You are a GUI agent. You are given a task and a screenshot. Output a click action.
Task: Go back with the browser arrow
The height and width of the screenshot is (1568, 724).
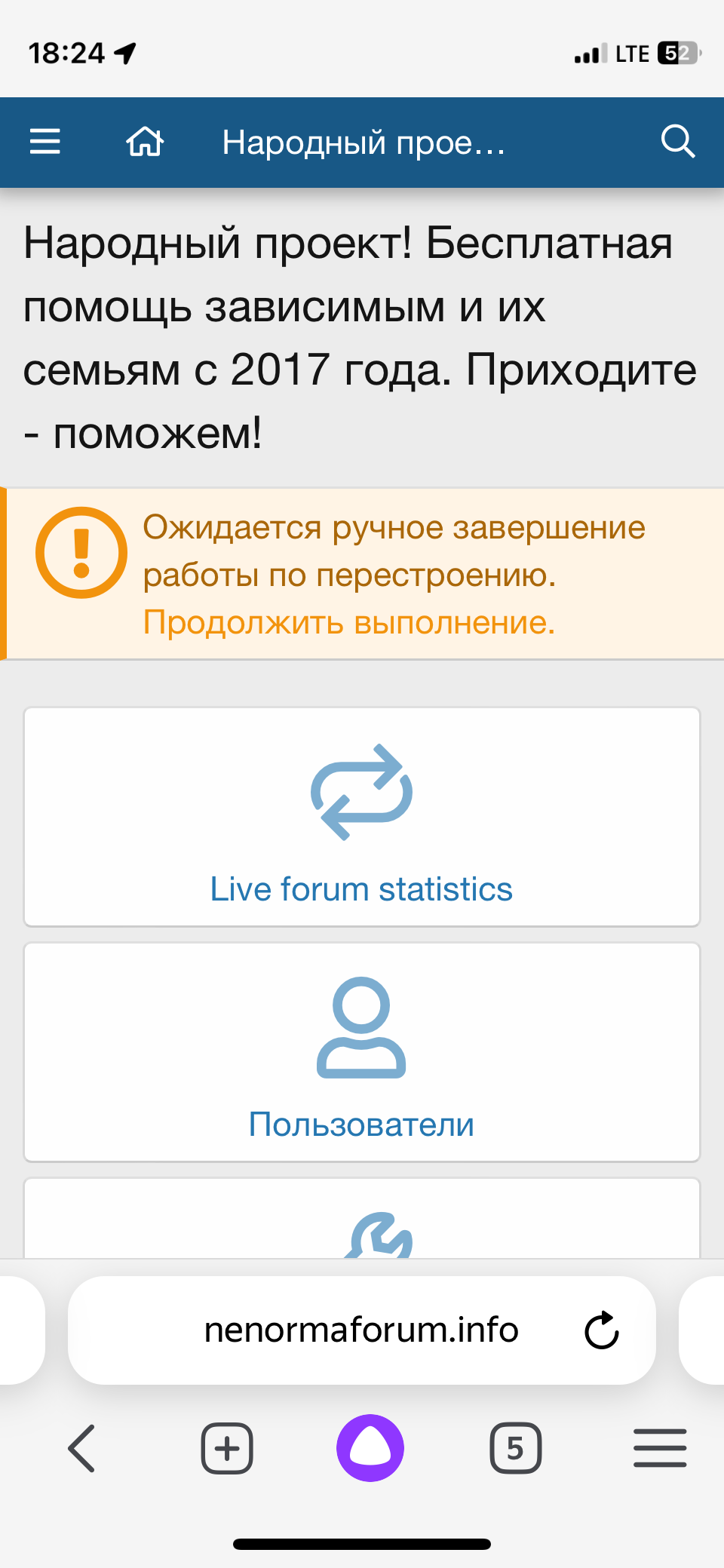pos(81,1448)
